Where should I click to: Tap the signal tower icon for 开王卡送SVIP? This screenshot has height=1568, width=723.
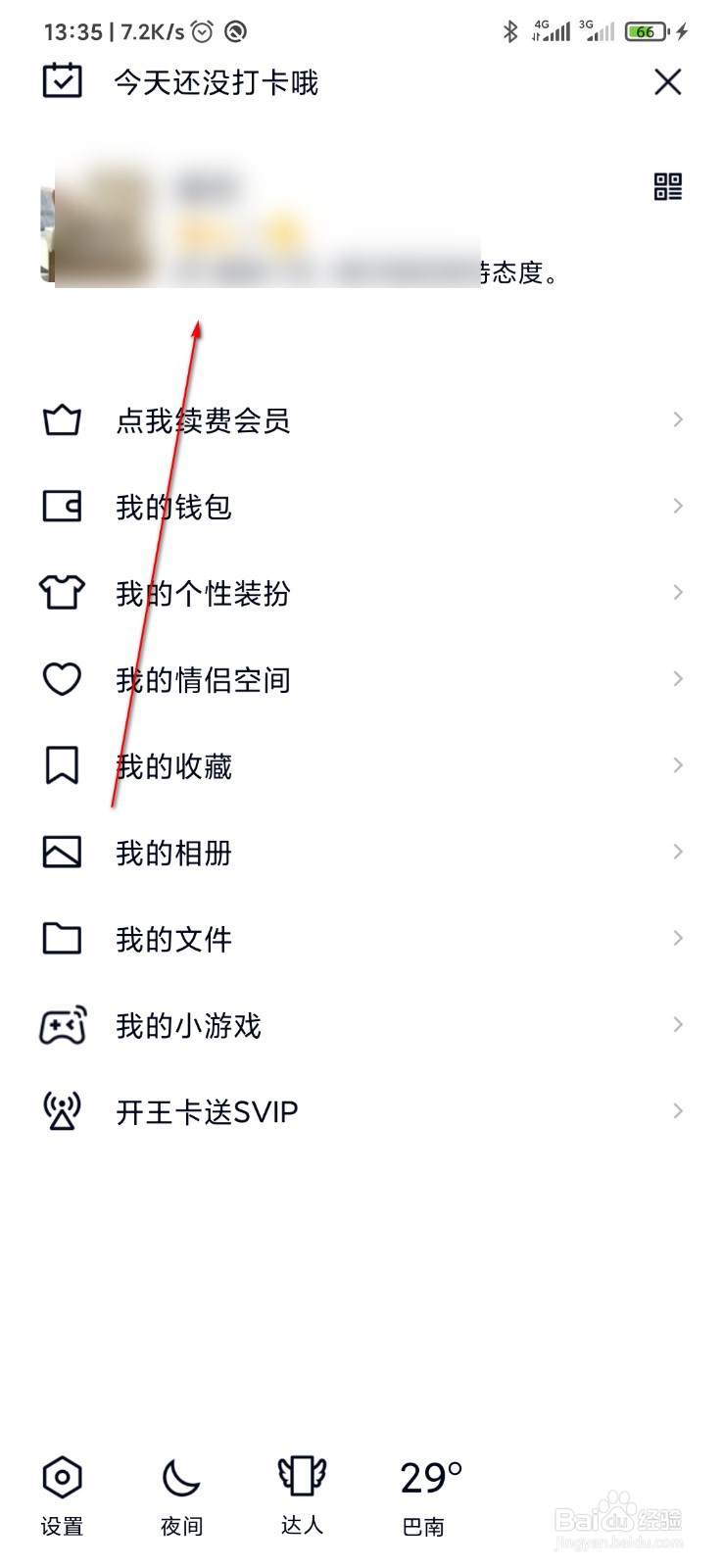tap(62, 1110)
